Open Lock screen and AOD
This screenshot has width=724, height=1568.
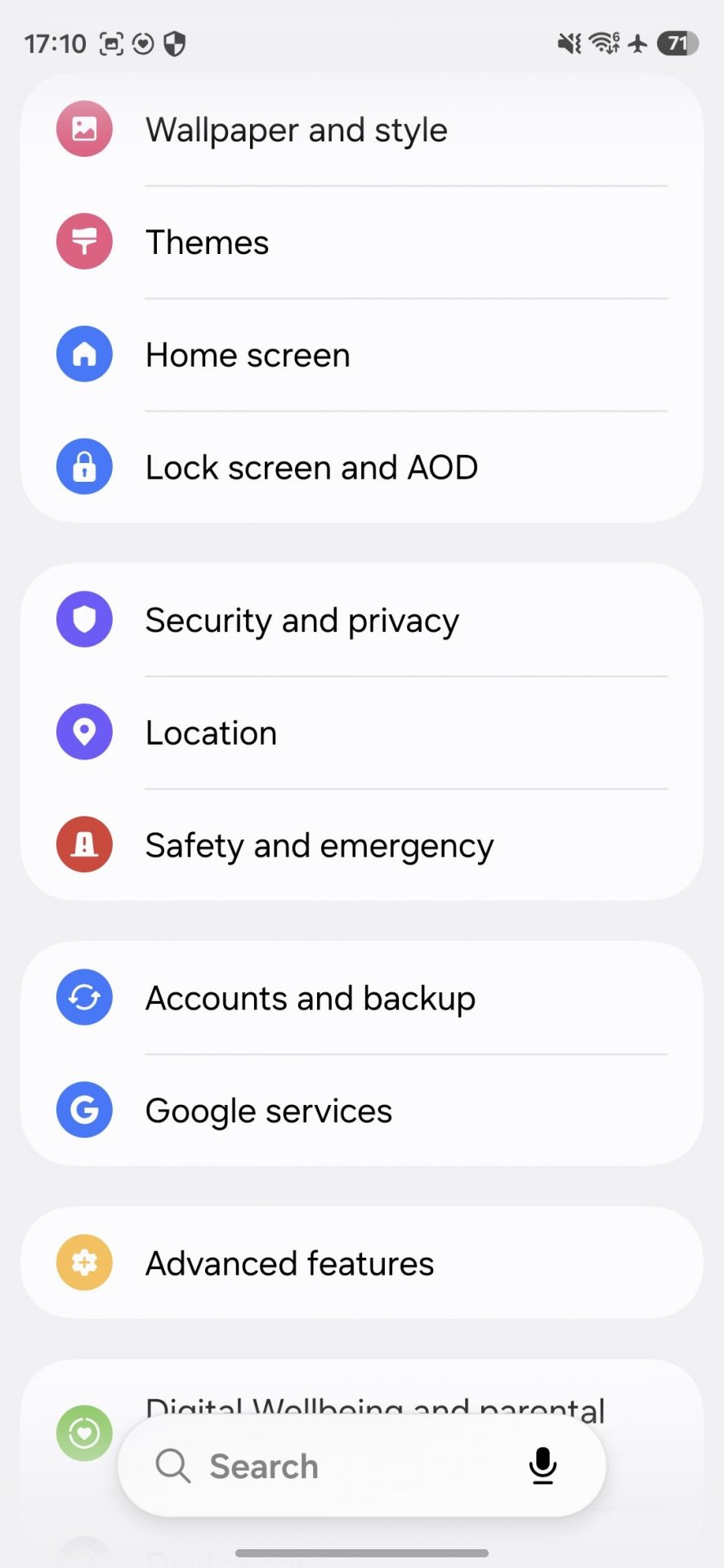[311, 468]
